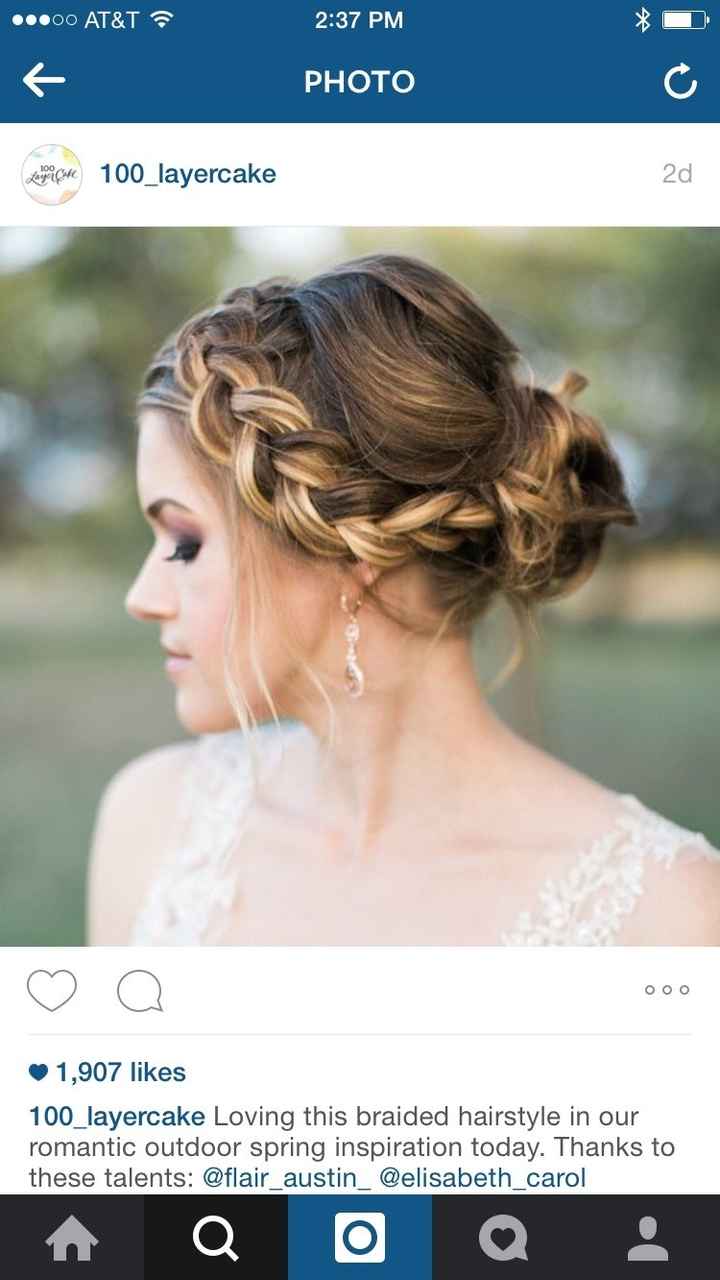Switch to the Profile tab

tap(647, 1238)
